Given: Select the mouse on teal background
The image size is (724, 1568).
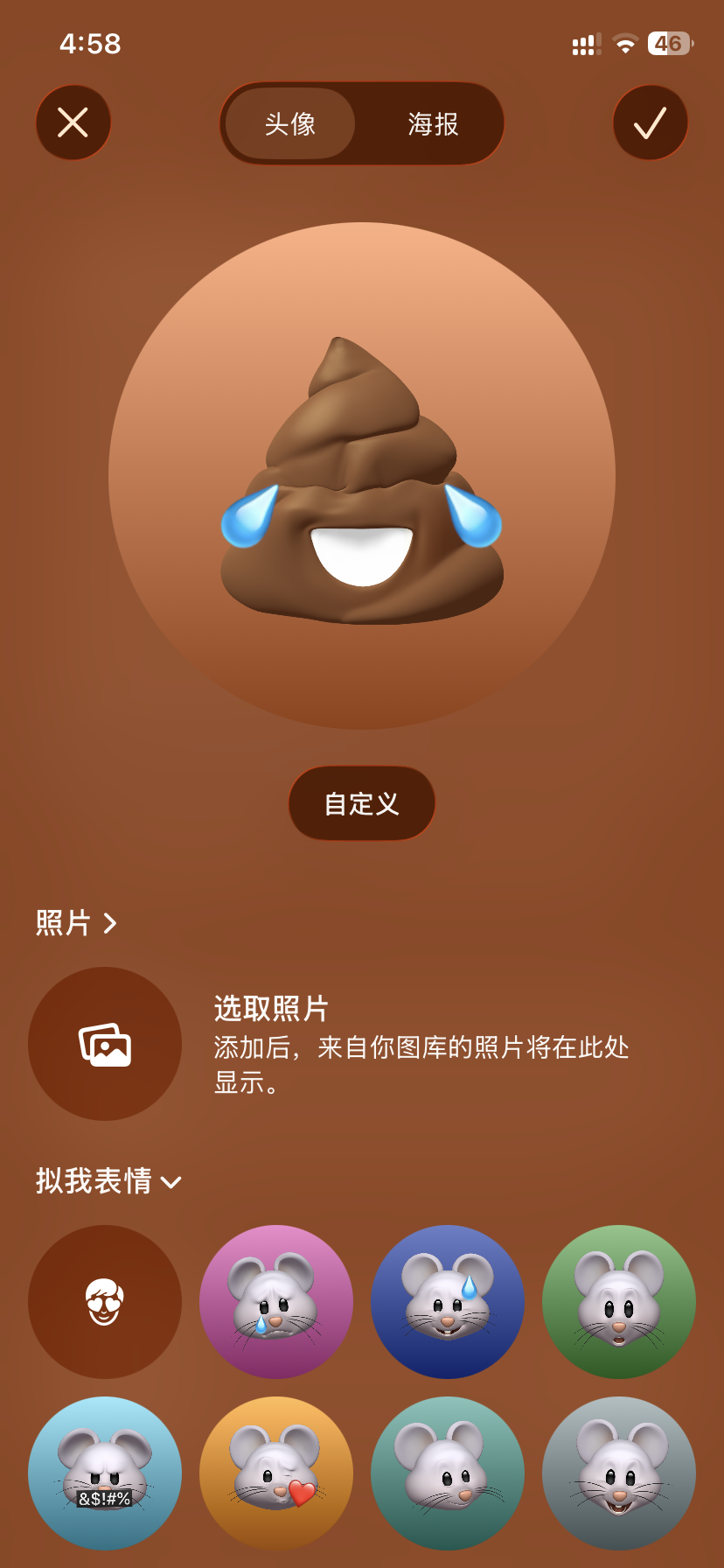Looking at the screenshot, I should pos(448,1473).
